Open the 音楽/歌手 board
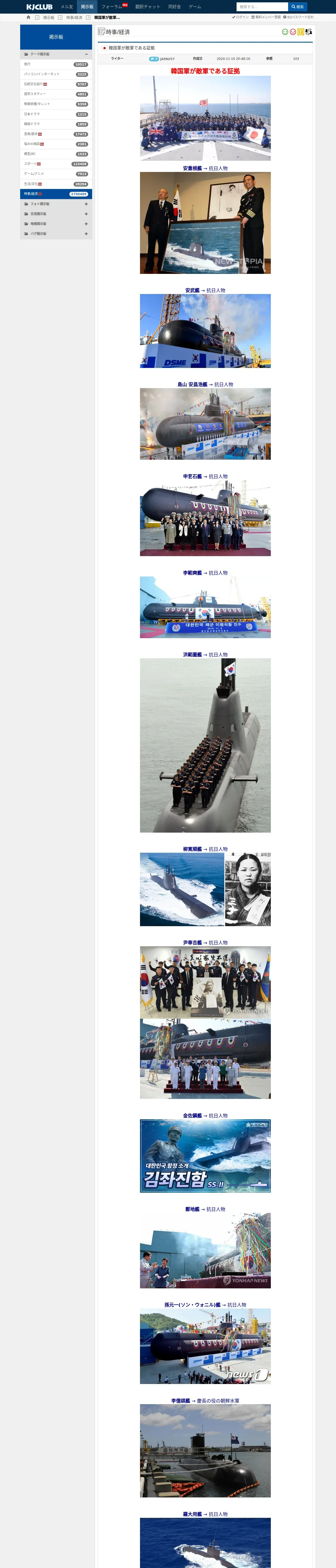 (x=56, y=134)
